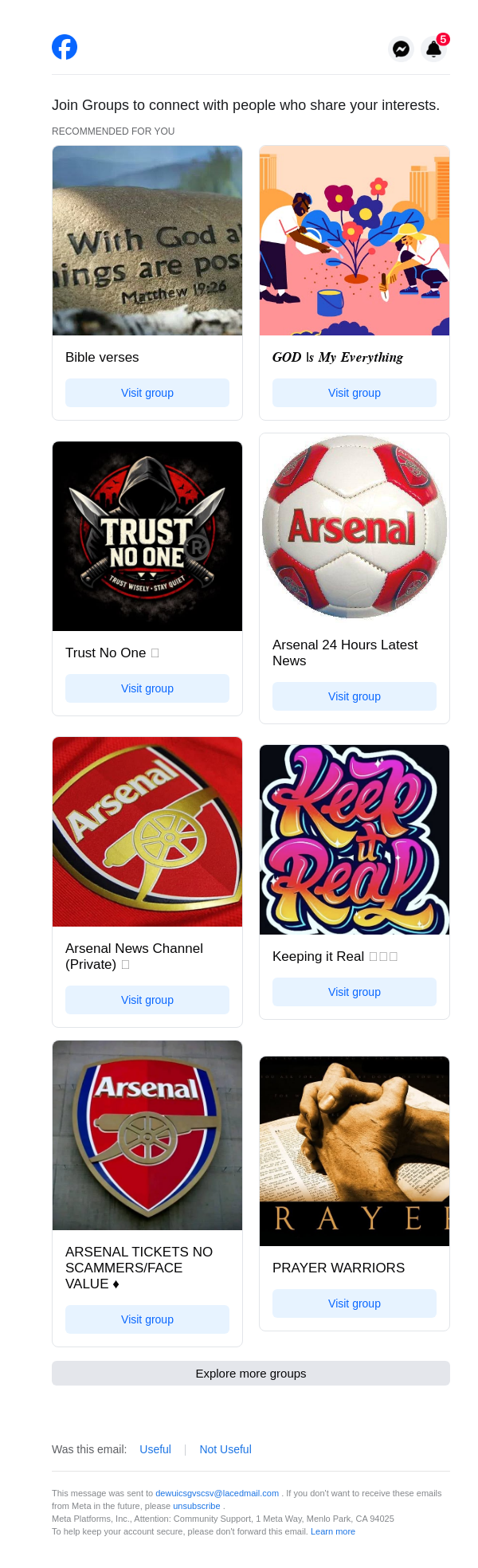Open the Bible verses group image
The height and width of the screenshot is (1568, 478).
coord(147,241)
